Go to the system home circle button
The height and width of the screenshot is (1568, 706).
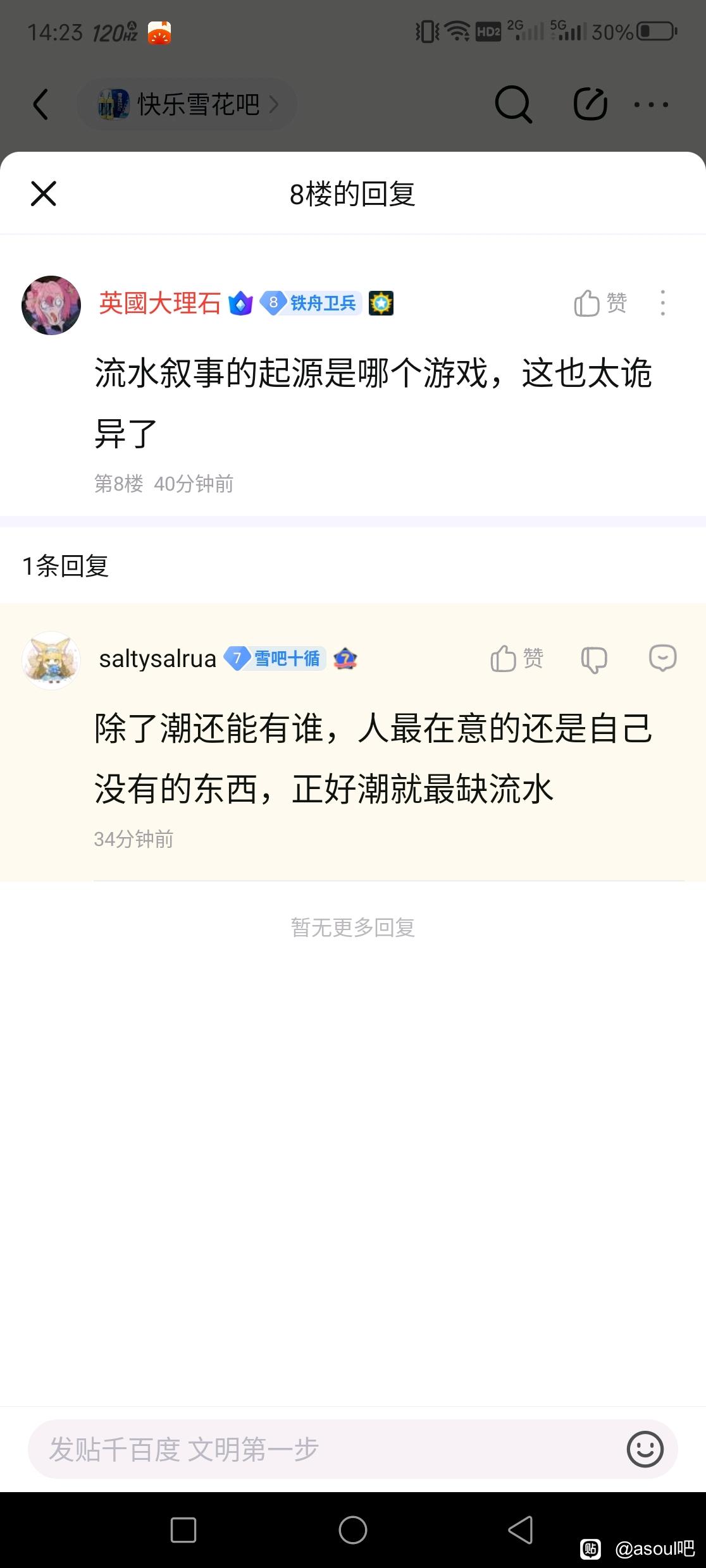pyautogui.click(x=353, y=1531)
